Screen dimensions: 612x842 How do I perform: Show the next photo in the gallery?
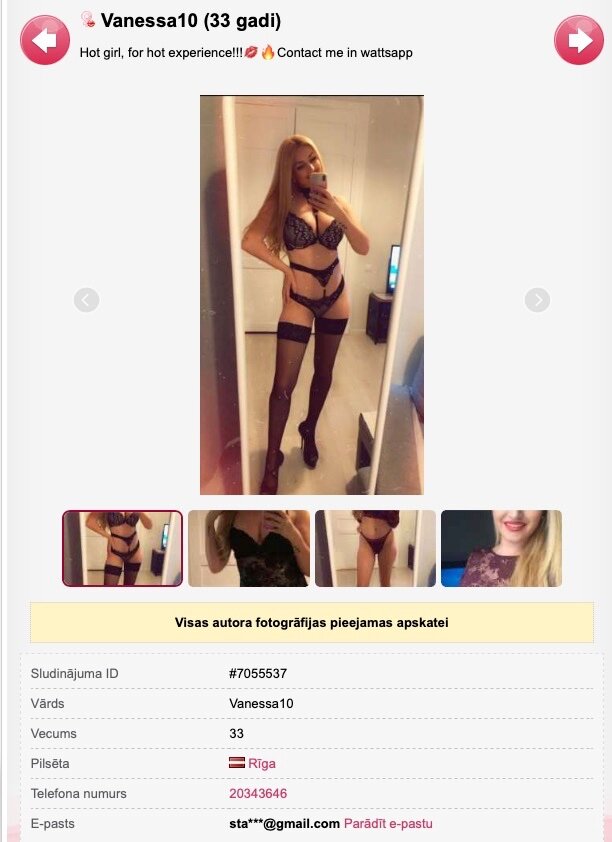pyautogui.click(x=537, y=300)
